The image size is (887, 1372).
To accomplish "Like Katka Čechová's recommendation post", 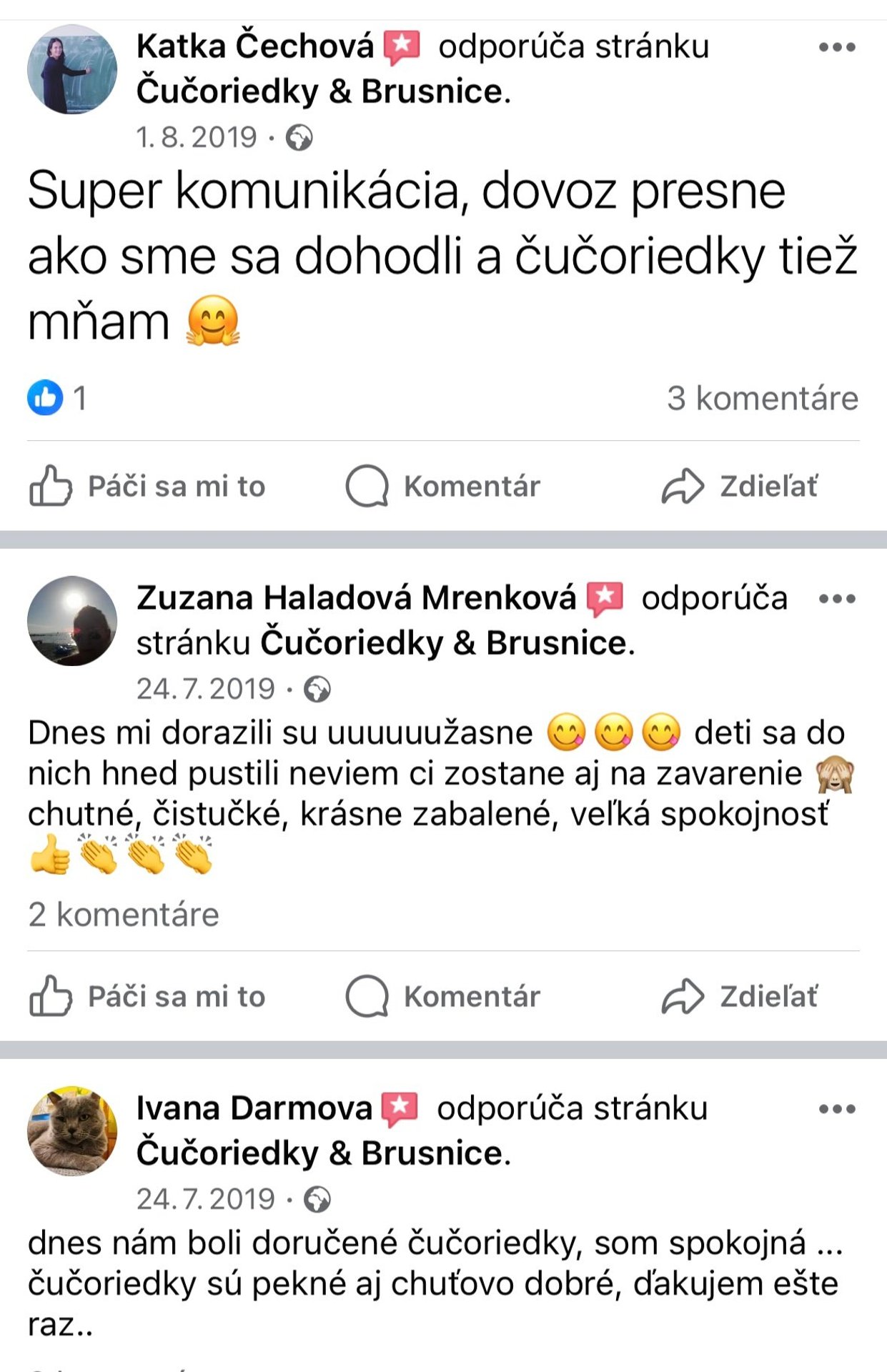I will coord(148,487).
